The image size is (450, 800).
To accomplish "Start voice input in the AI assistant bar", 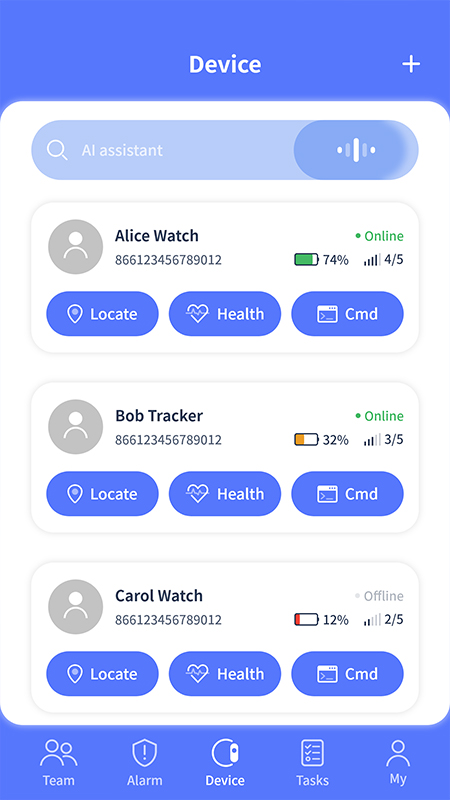I will pyautogui.click(x=356, y=150).
